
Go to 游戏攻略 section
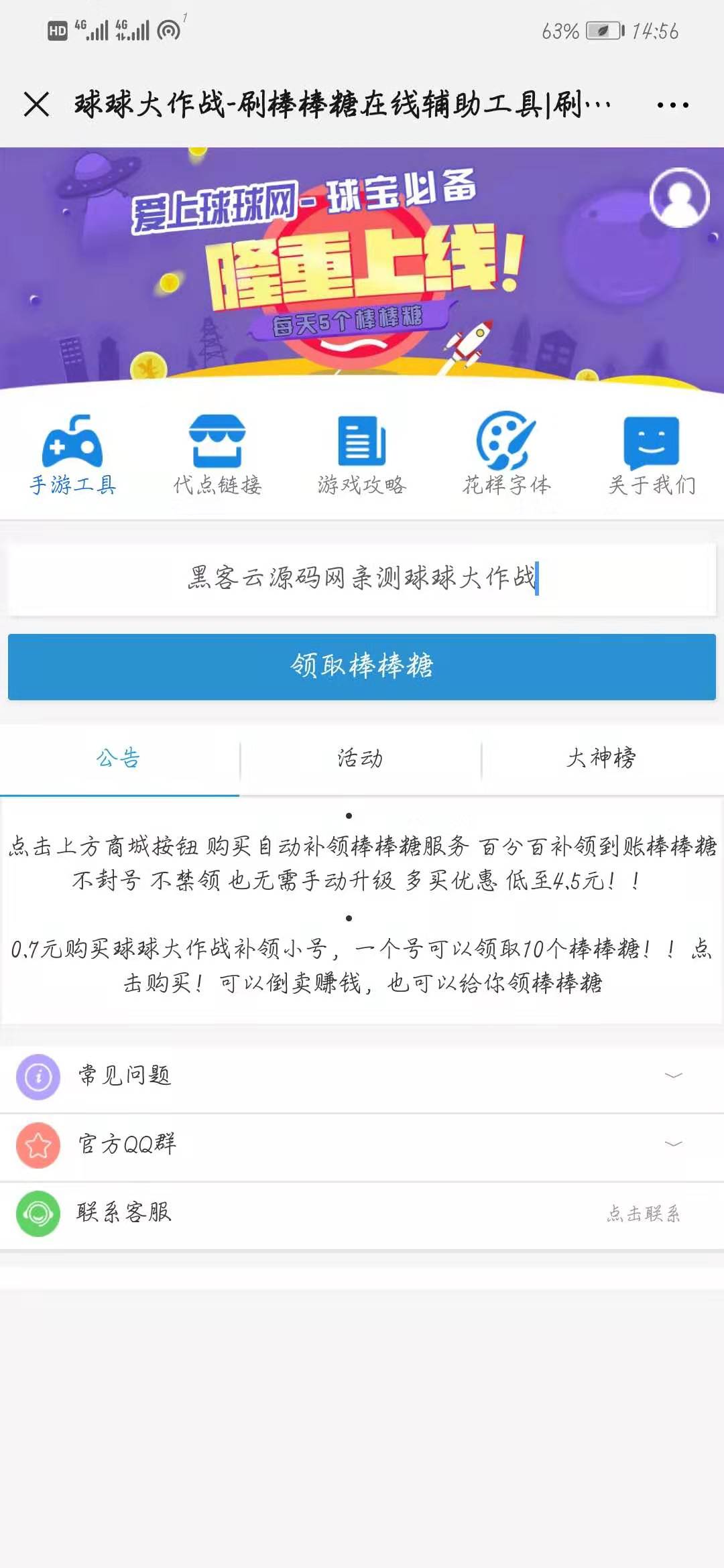click(362, 454)
